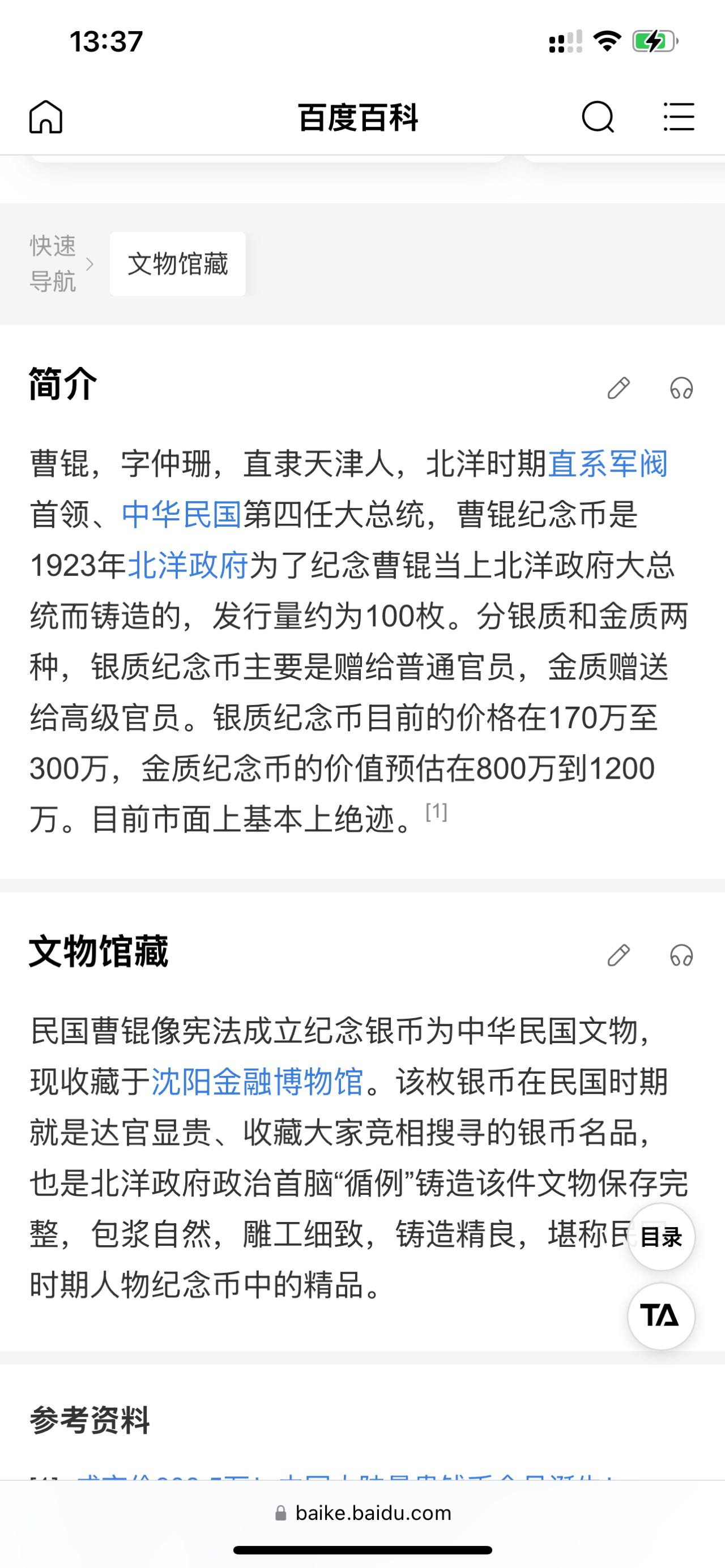Open the header list menu

click(678, 116)
